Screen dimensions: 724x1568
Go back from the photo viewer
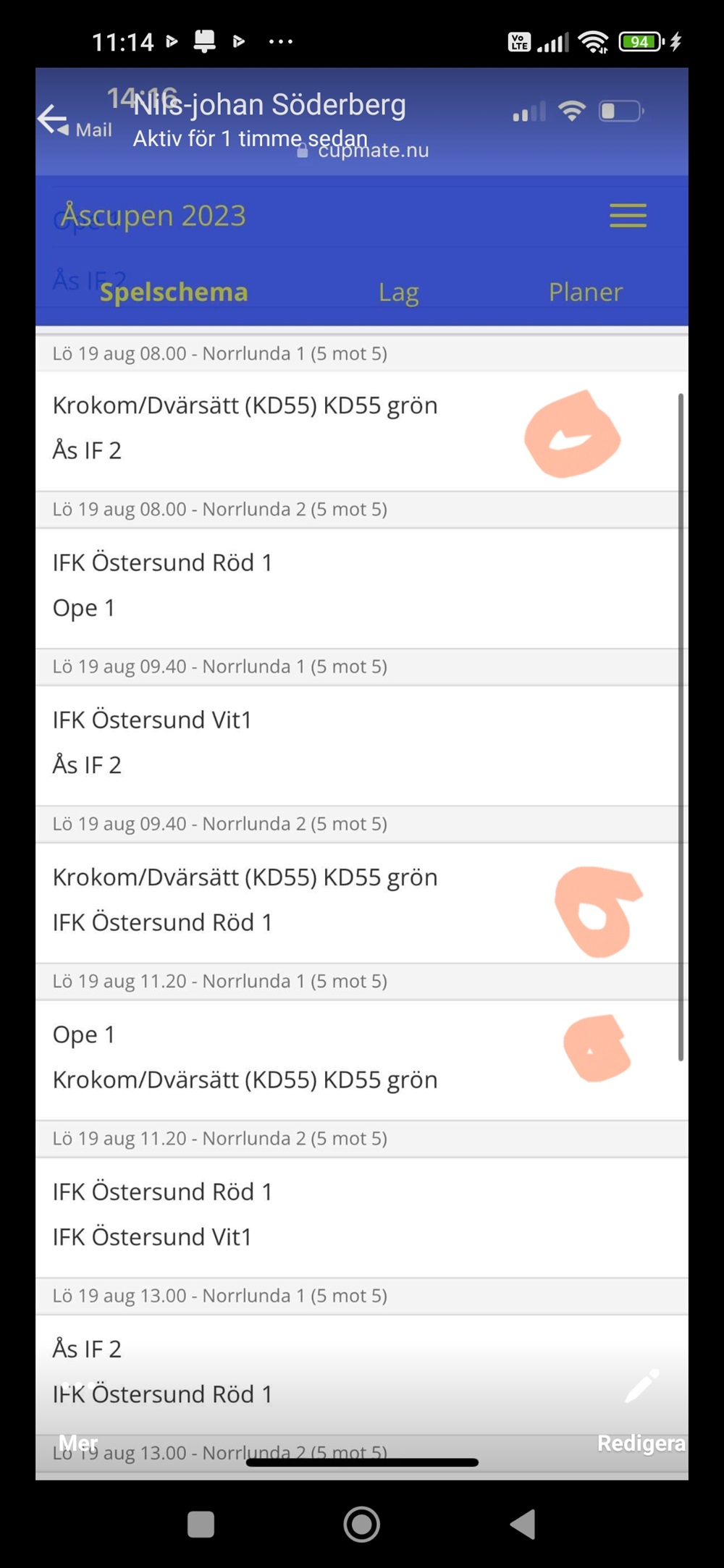[53, 119]
